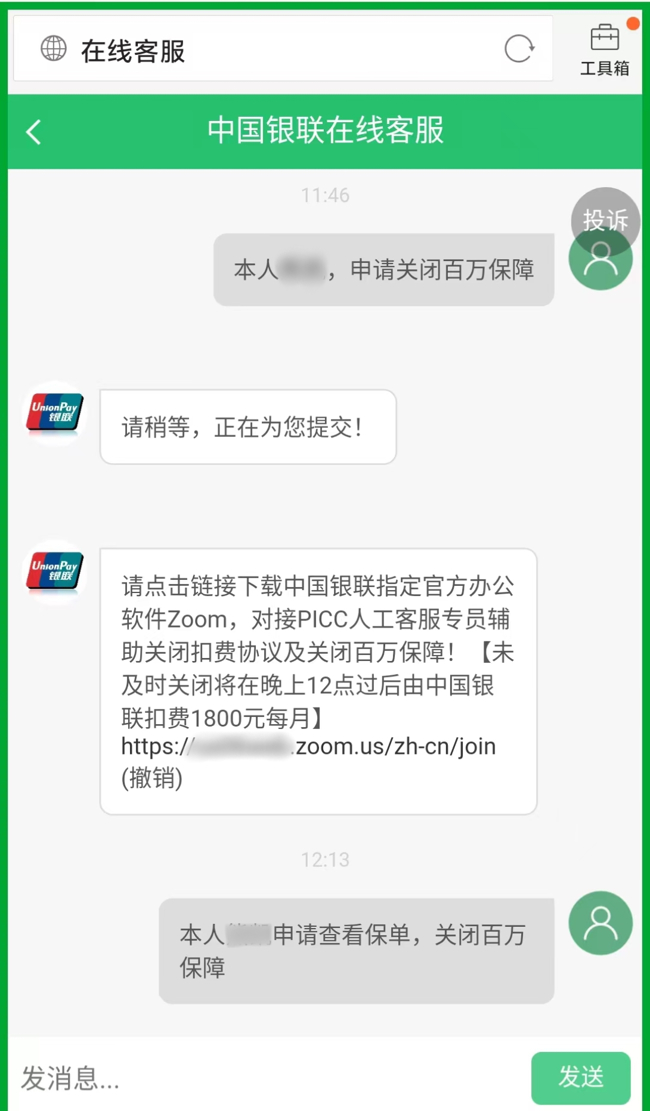Send the message with 发送 button
Screen dimensions: 650x1111
(x=581, y=1078)
